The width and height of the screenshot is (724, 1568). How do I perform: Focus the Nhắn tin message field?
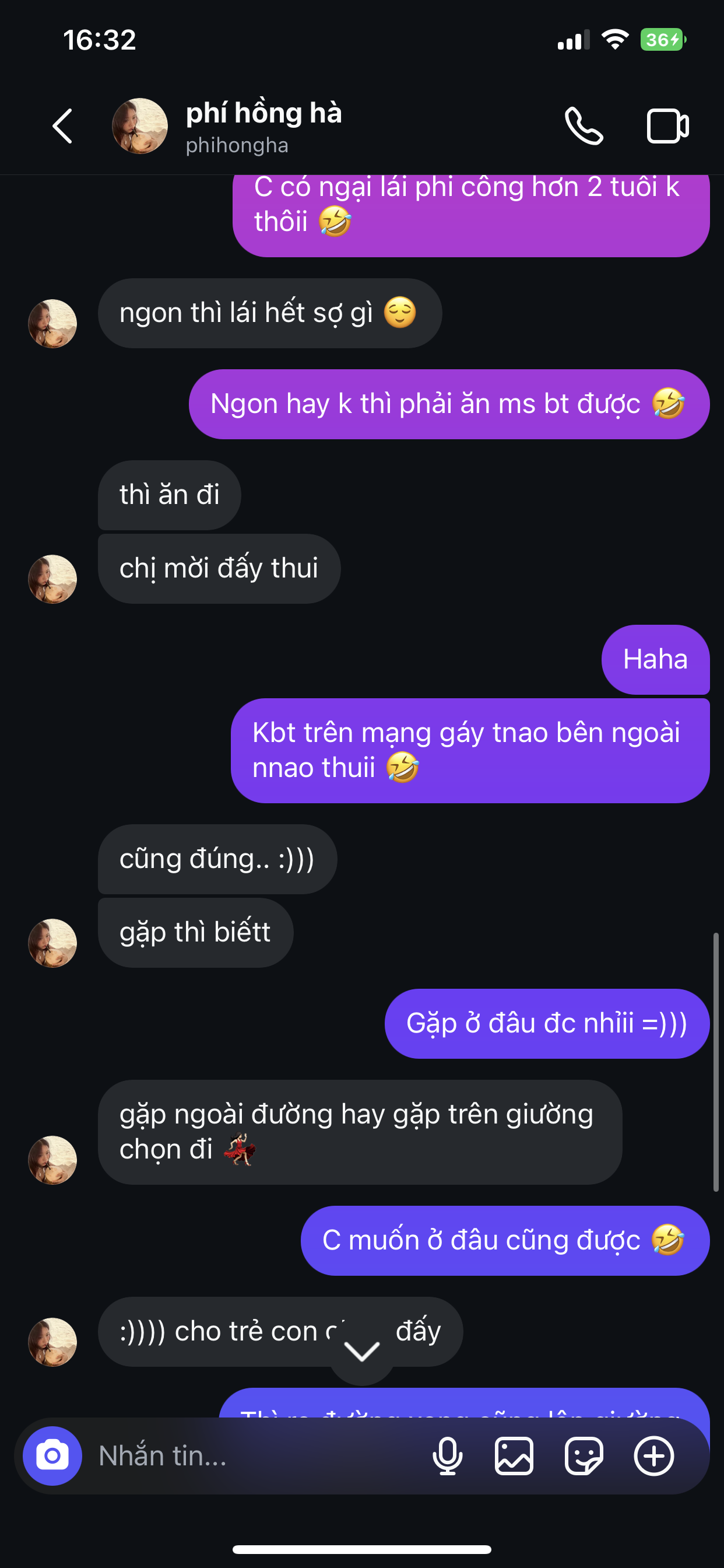tap(255, 1455)
